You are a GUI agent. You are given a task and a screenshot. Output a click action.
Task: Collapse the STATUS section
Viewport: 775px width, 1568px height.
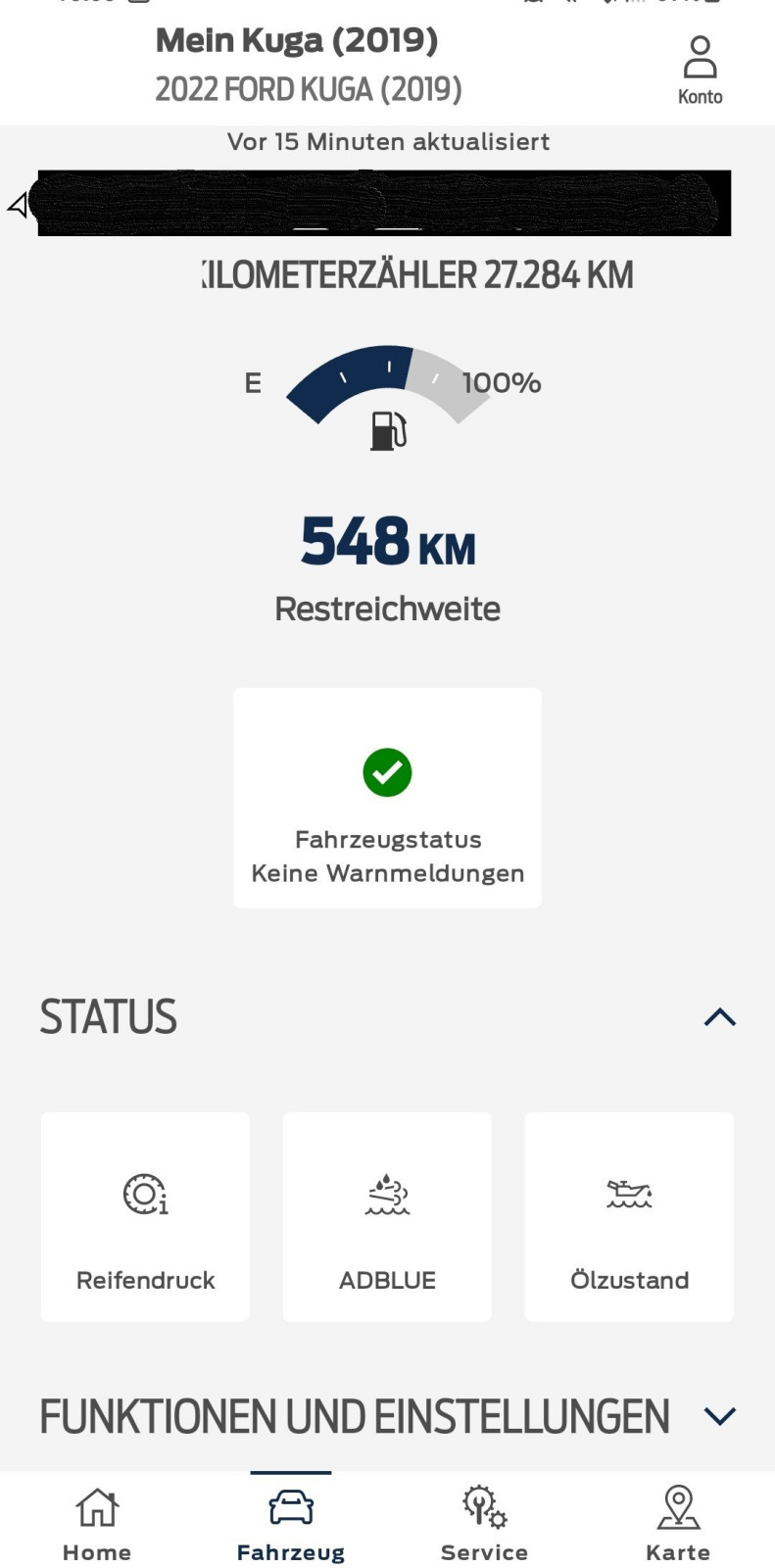click(x=719, y=1017)
